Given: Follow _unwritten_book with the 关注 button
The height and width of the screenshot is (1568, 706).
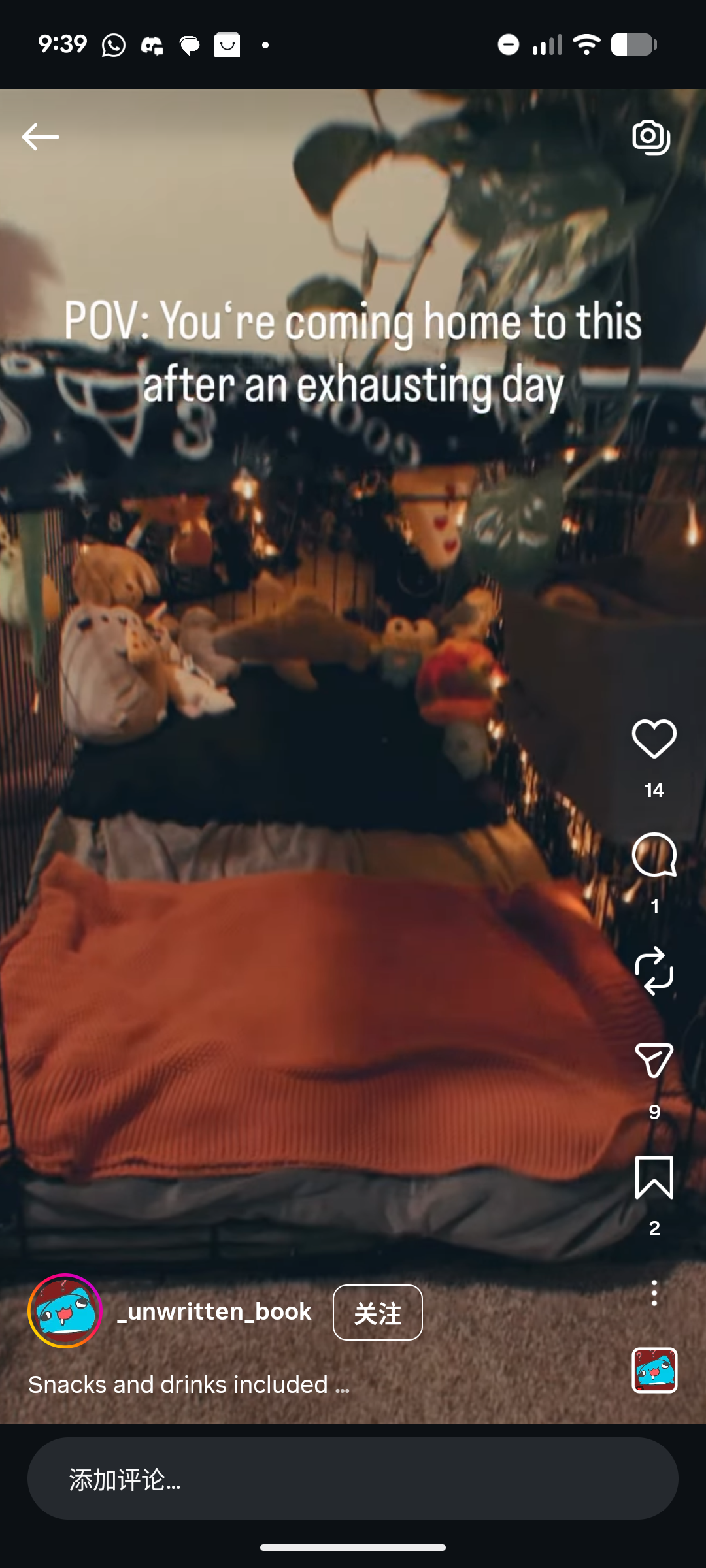Looking at the screenshot, I should [x=377, y=1313].
